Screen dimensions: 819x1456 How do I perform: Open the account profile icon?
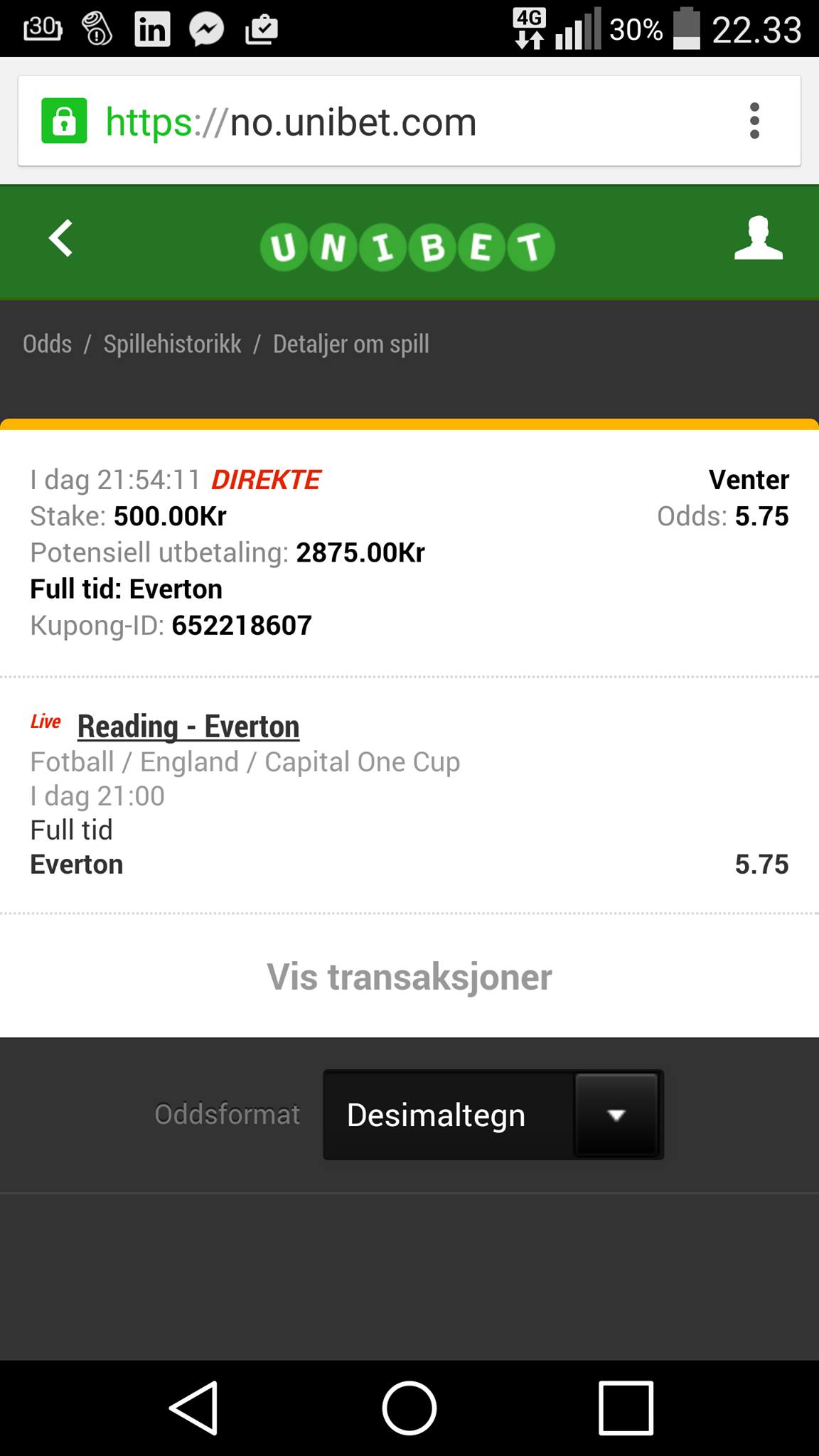tap(758, 238)
